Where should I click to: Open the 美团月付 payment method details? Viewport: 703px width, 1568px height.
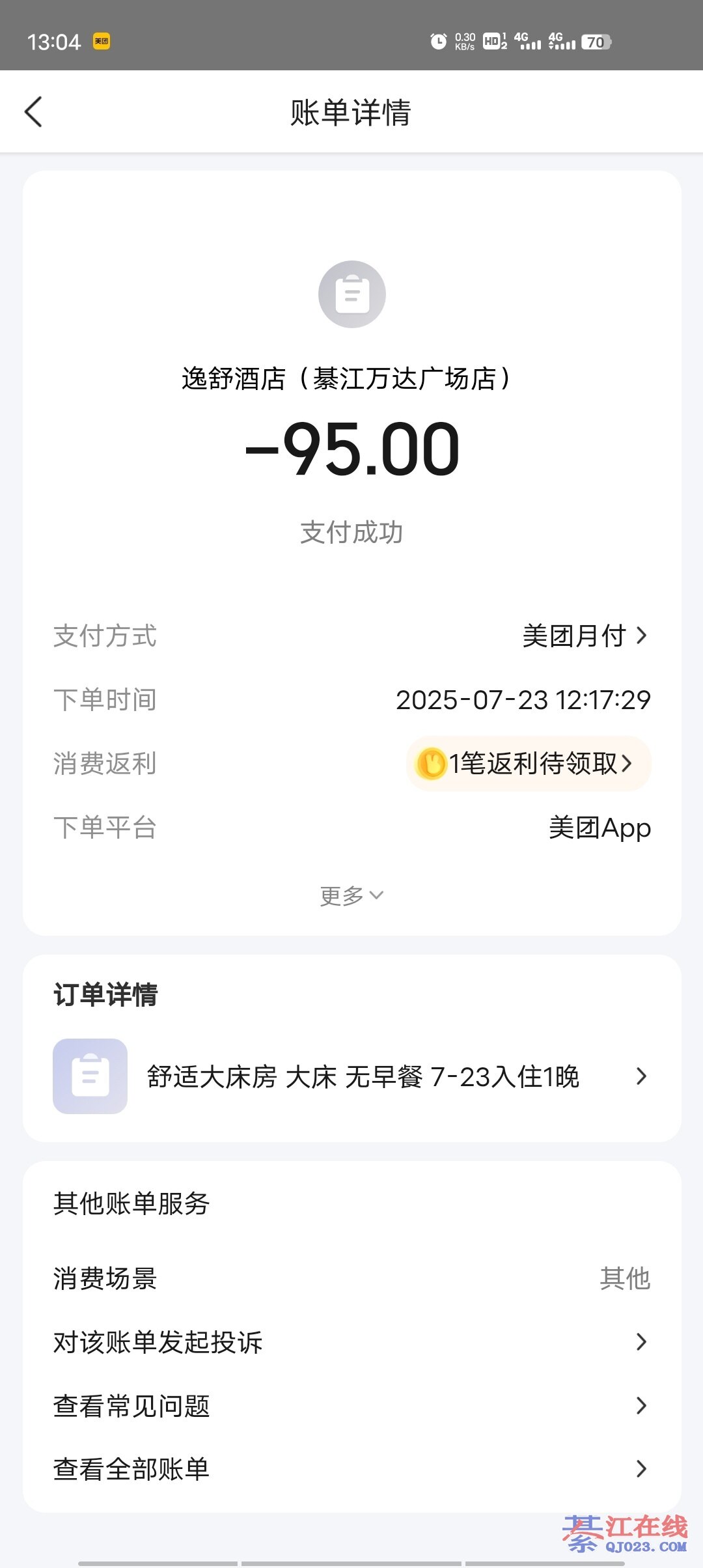[585, 636]
